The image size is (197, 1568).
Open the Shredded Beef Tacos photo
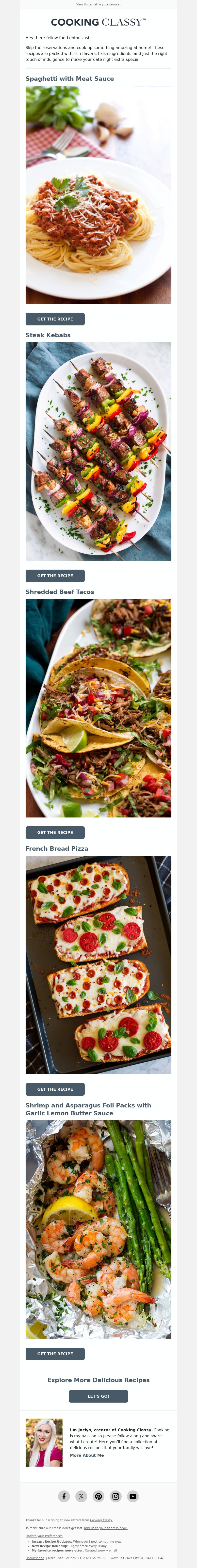(98, 708)
